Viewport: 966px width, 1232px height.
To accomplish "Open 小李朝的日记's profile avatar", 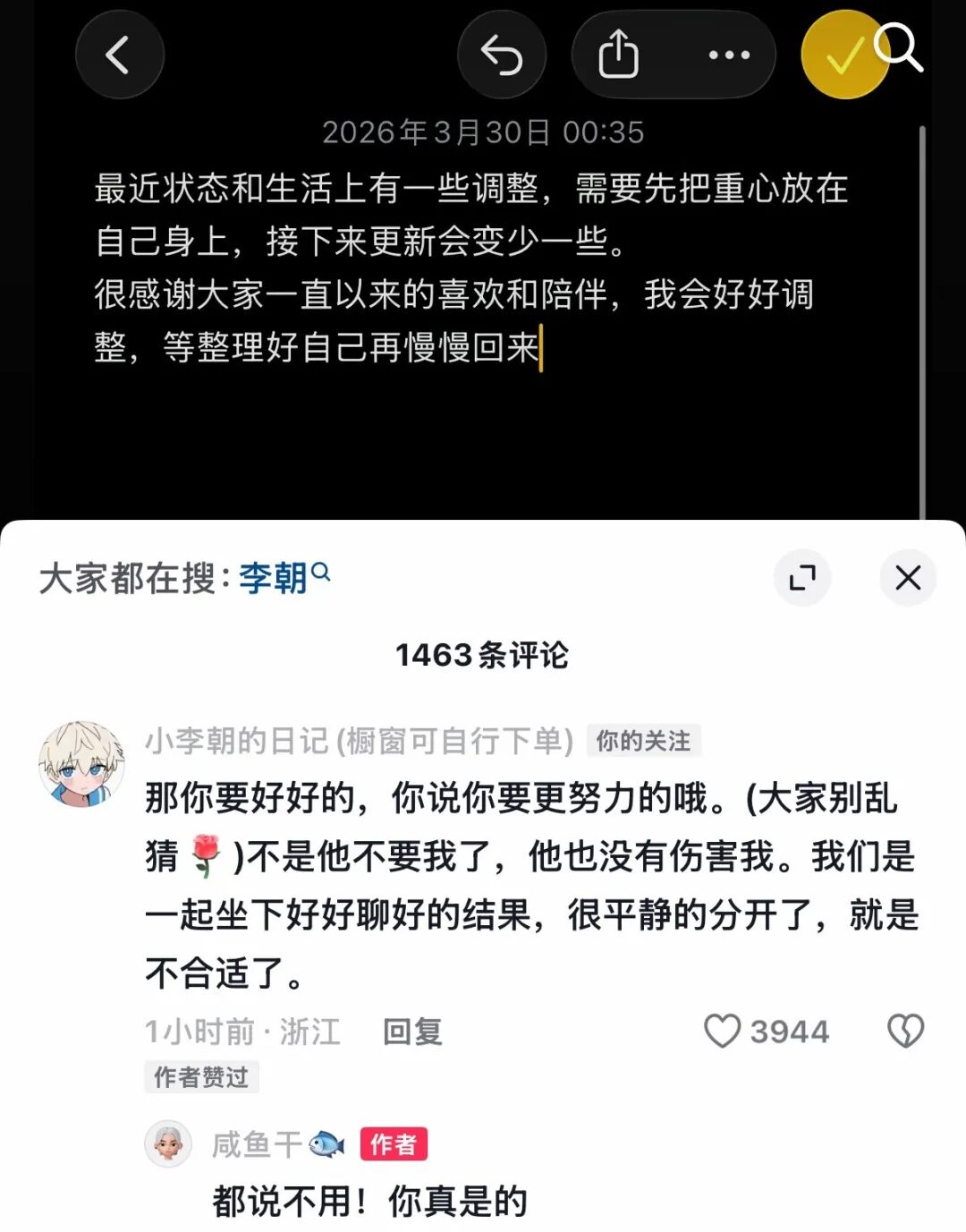I will [81, 764].
